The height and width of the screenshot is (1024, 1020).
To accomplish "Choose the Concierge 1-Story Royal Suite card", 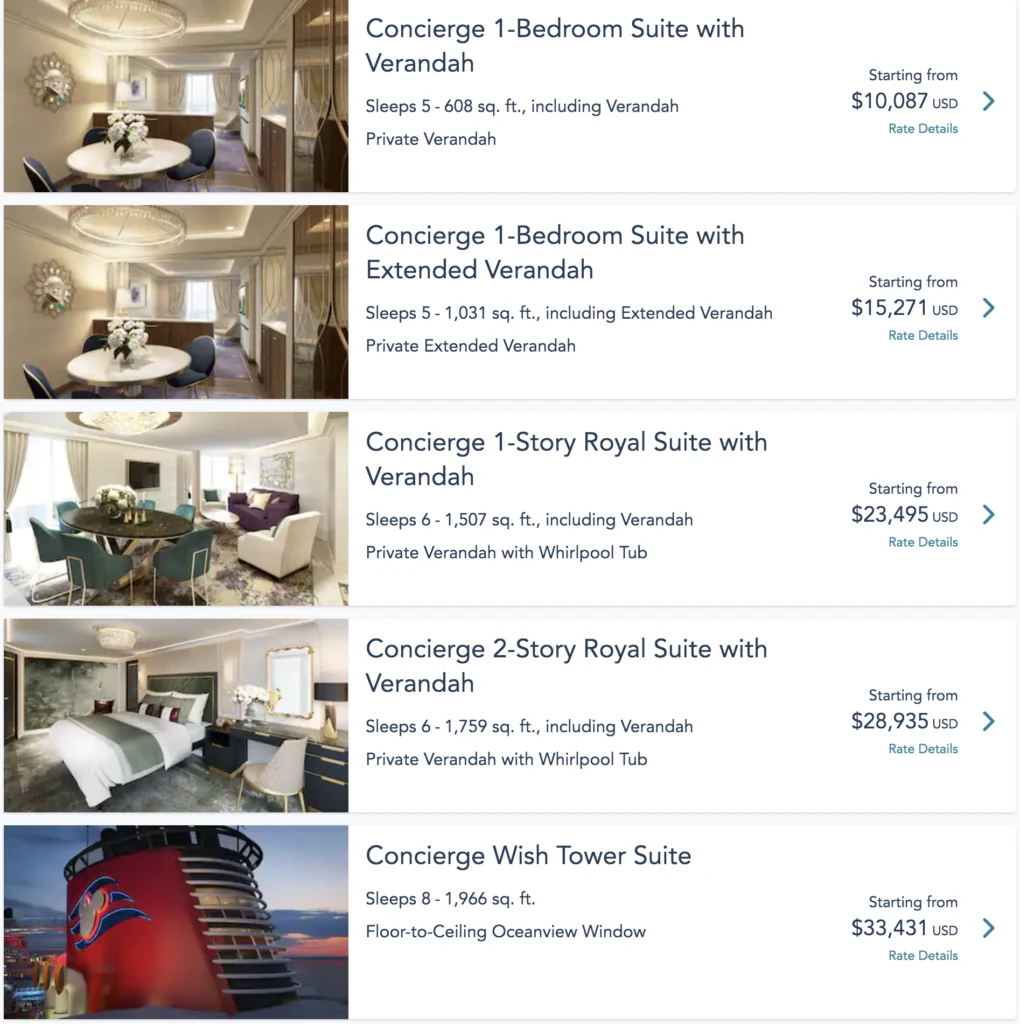I will 566,458.
